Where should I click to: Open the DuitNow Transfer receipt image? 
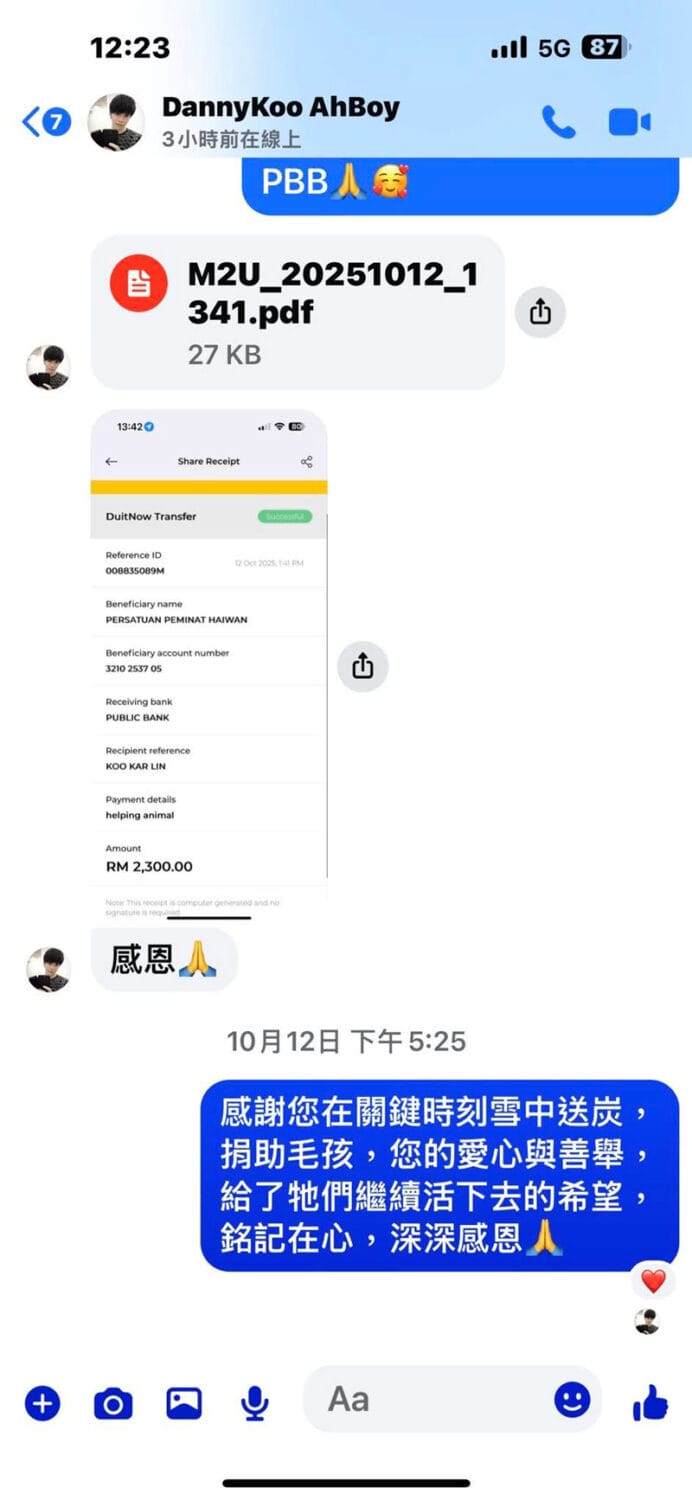[209, 664]
